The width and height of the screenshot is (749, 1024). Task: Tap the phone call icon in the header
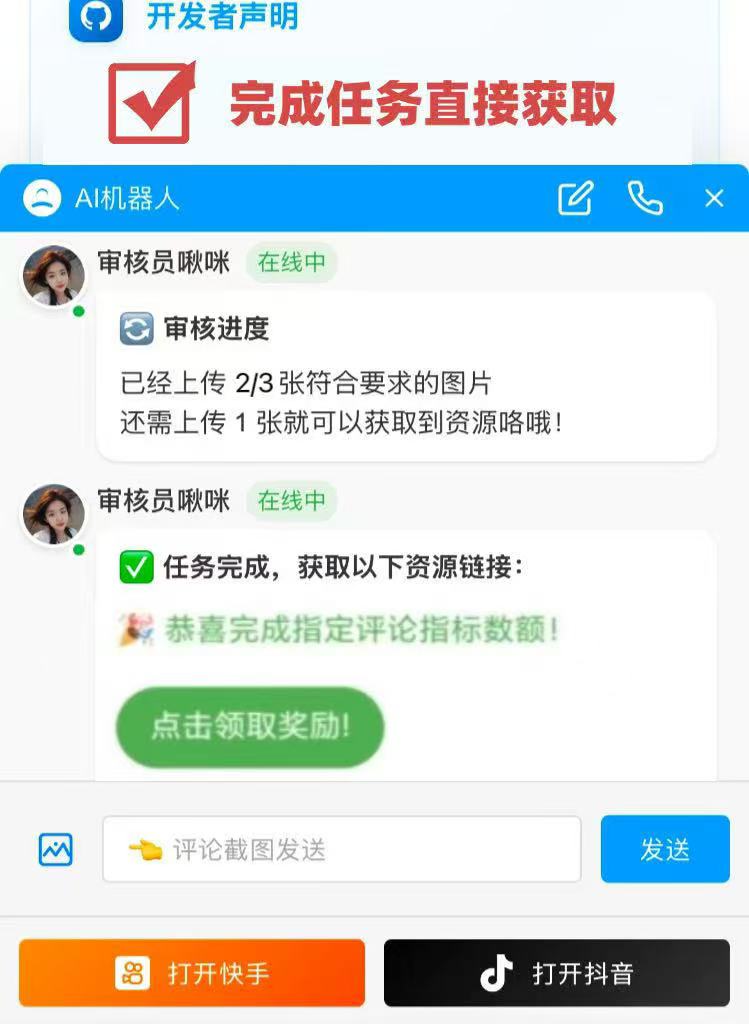pos(645,198)
